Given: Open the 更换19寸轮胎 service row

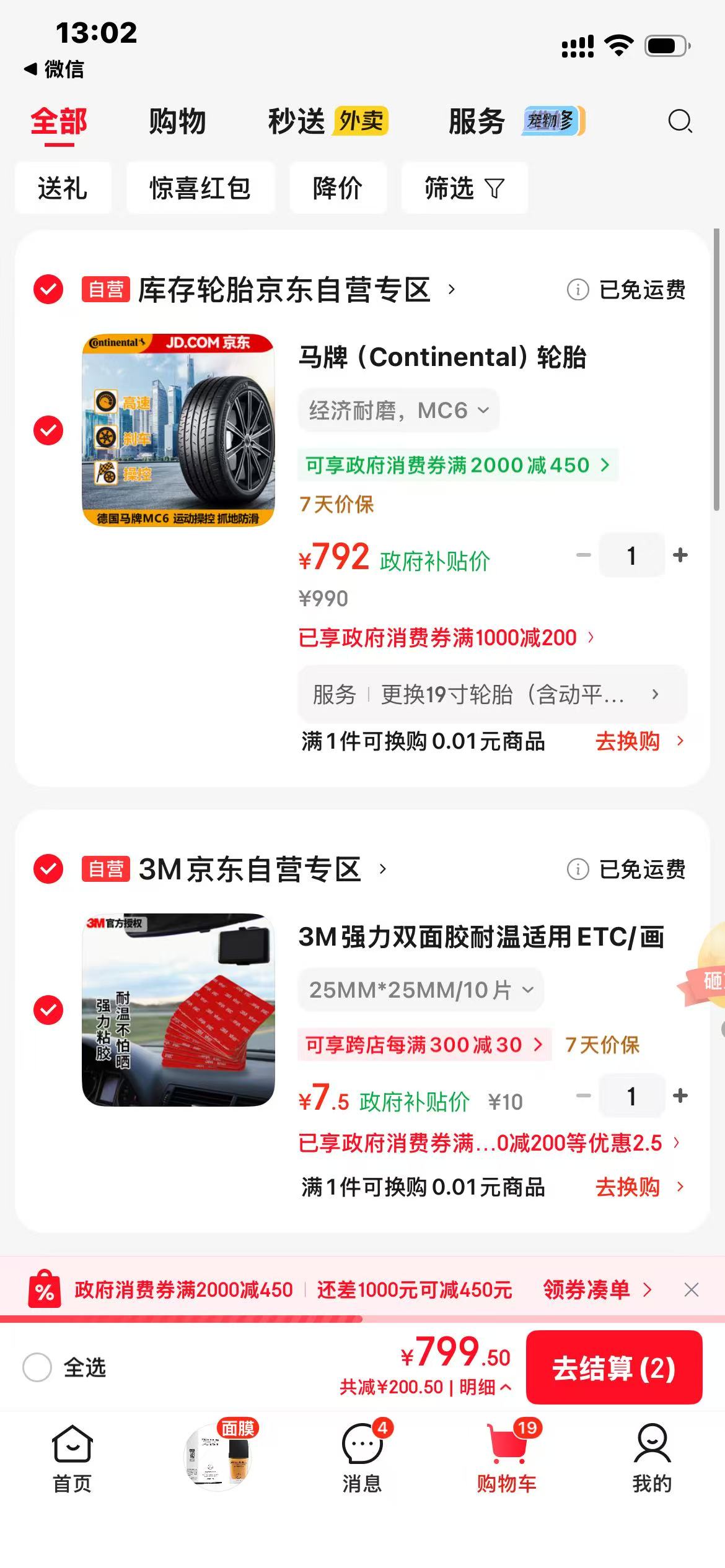Looking at the screenshot, I should point(493,694).
